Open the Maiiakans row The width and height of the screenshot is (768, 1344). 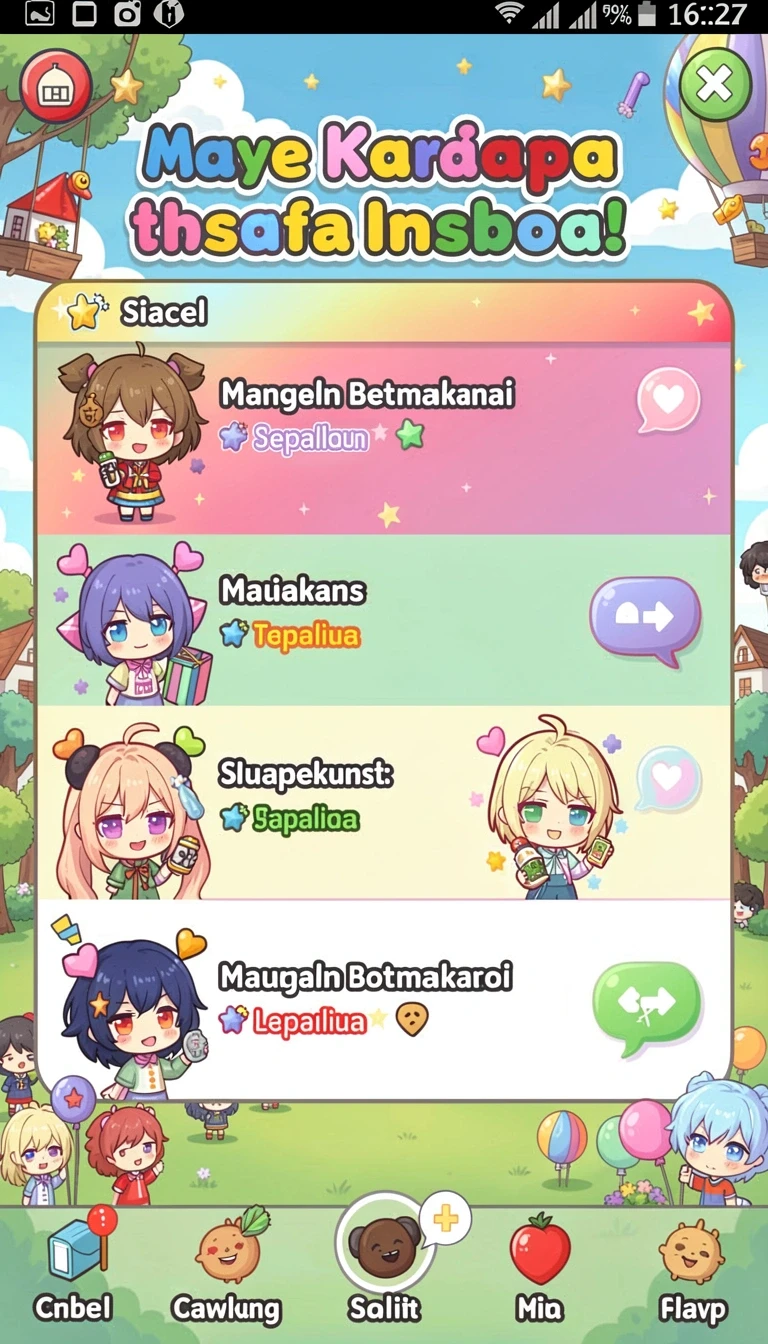click(x=384, y=620)
